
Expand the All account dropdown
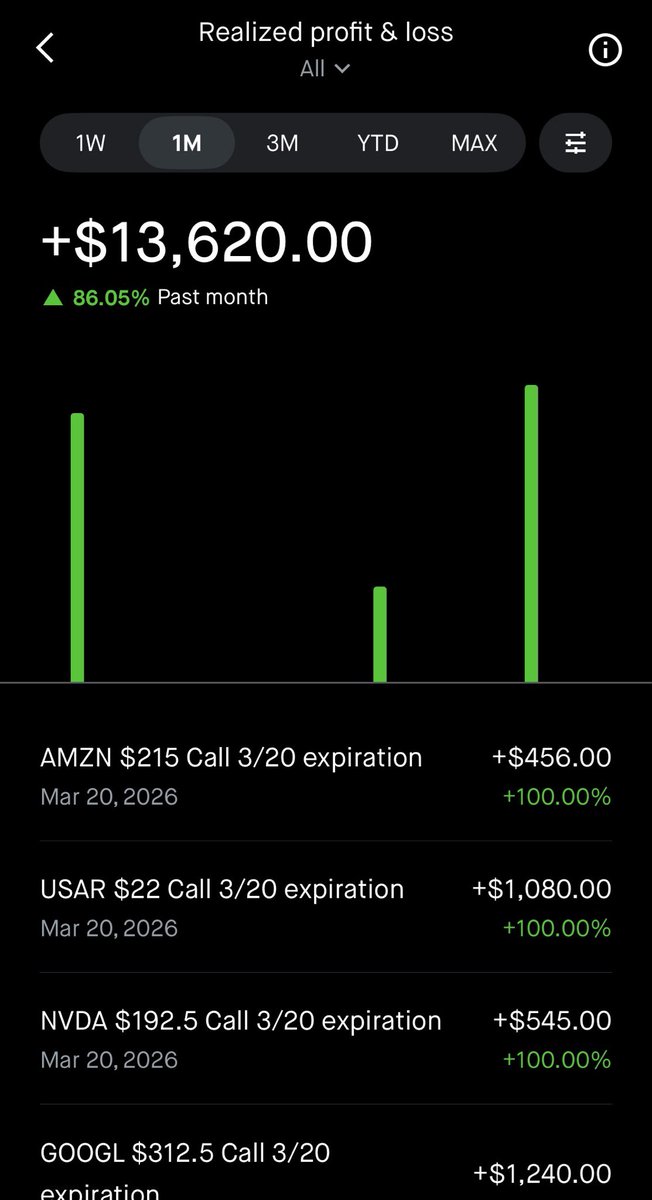tap(326, 68)
